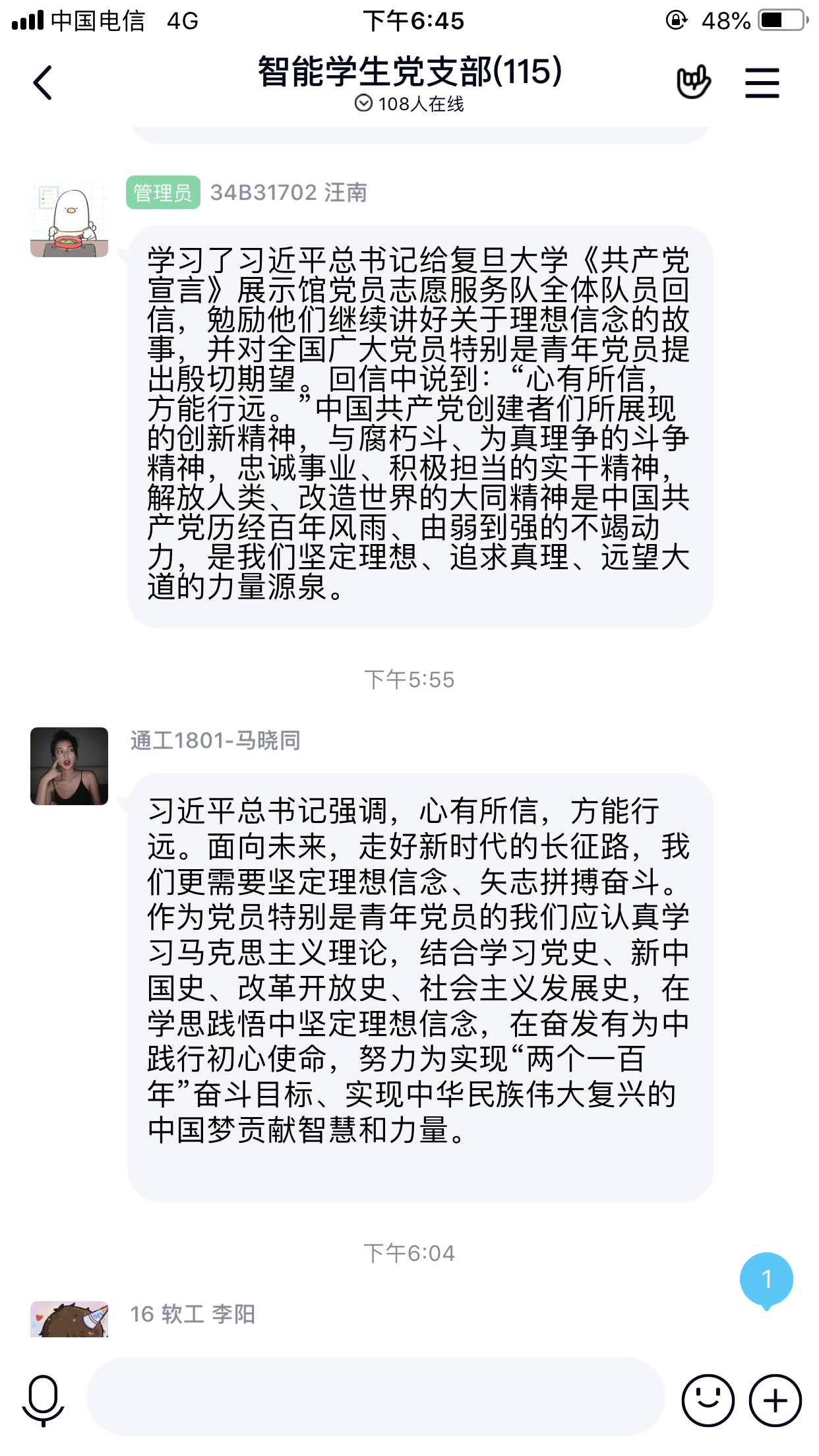Open 汪南's profile avatar
The height and width of the screenshot is (1456, 819).
[x=69, y=218]
